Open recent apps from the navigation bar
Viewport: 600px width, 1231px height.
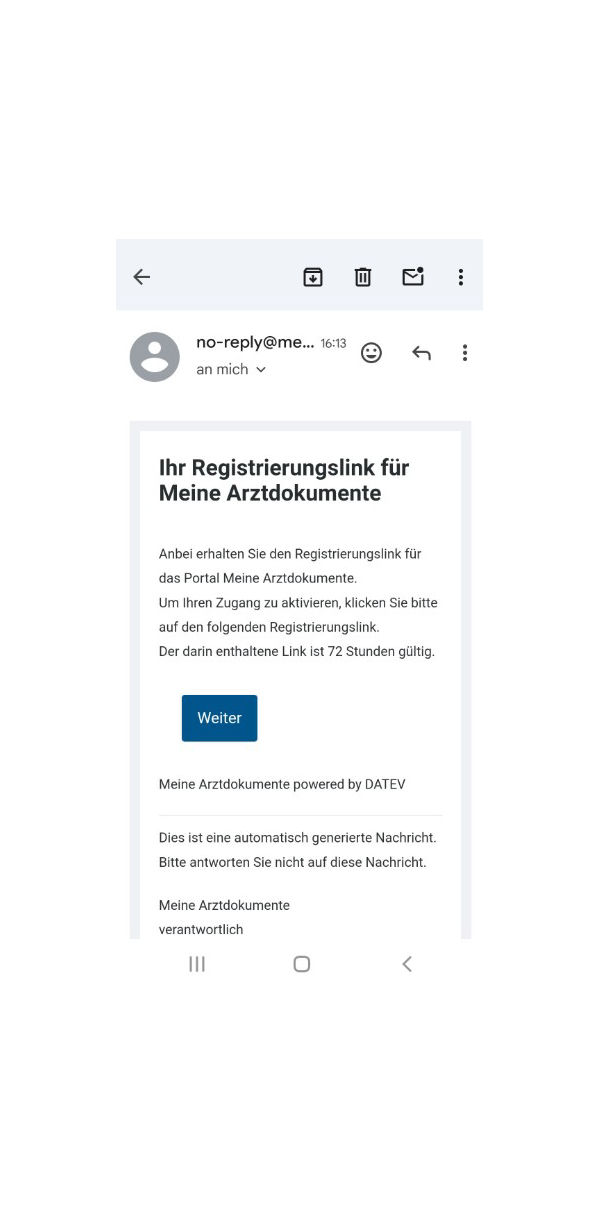point(197,964)
